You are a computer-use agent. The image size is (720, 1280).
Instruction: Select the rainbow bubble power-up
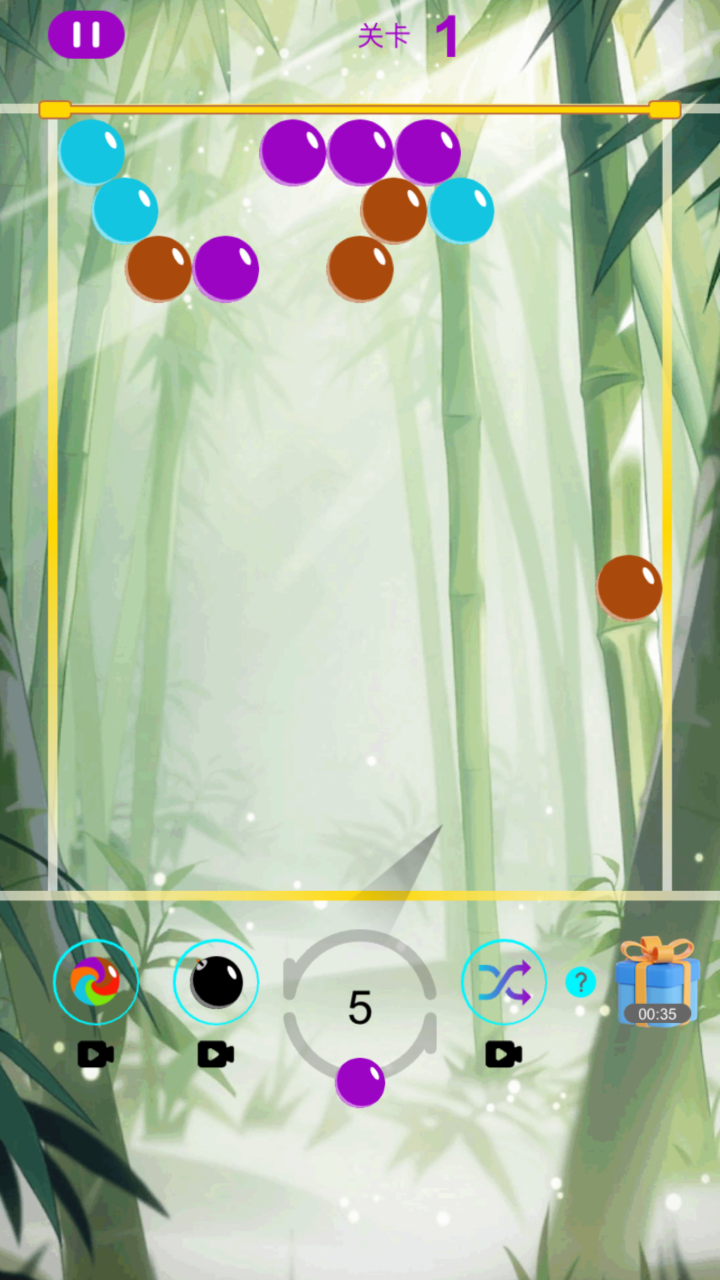coord(95,982)
